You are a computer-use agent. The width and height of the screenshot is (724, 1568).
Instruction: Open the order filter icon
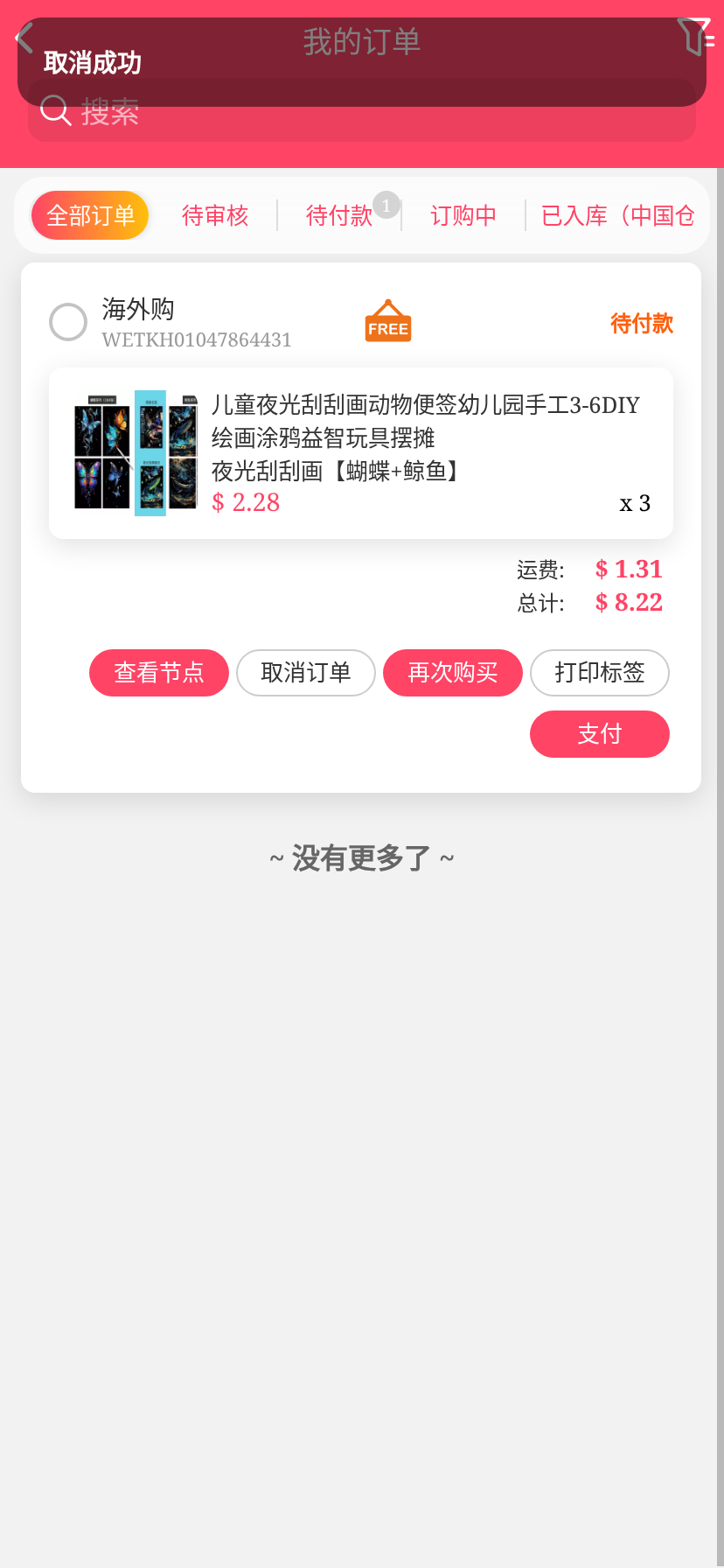(x=695, y=37)
